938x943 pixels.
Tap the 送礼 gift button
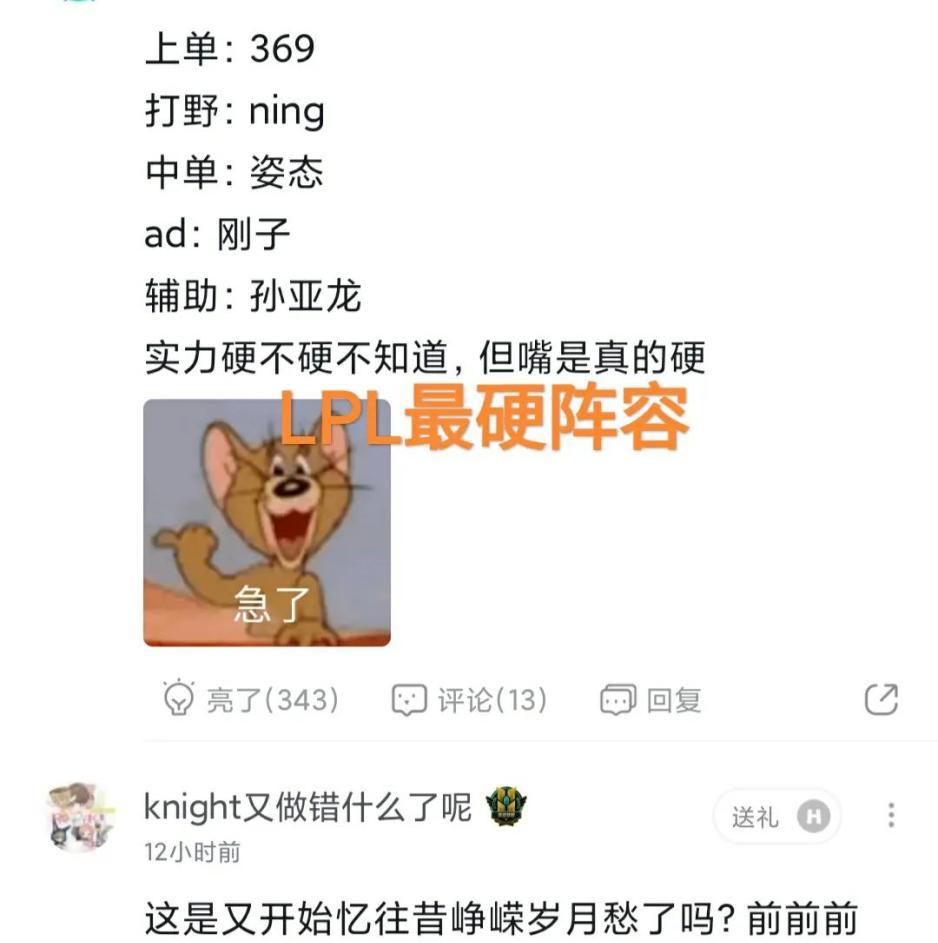777,816
